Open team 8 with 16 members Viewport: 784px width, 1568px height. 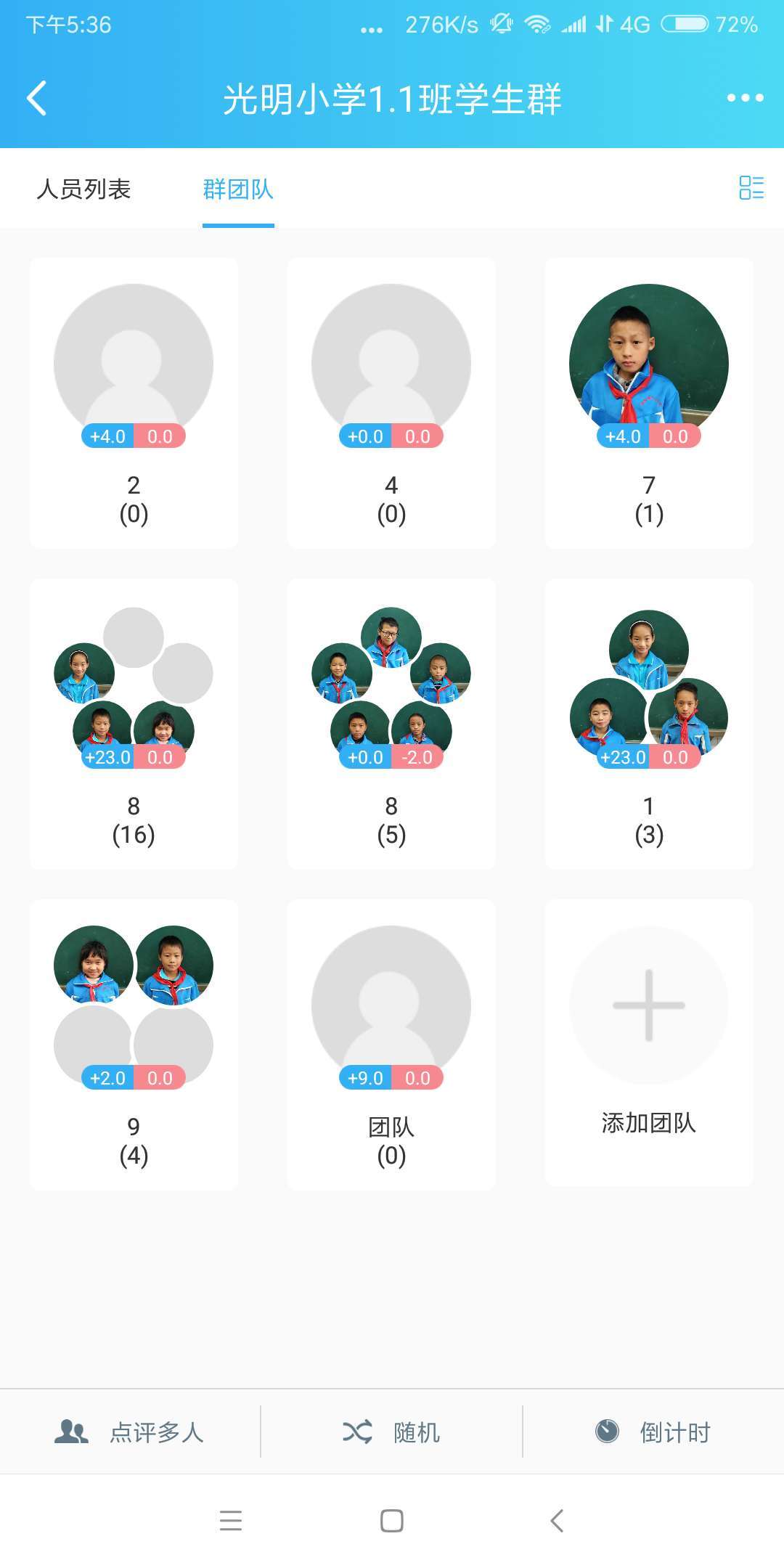tap(134, 724)
